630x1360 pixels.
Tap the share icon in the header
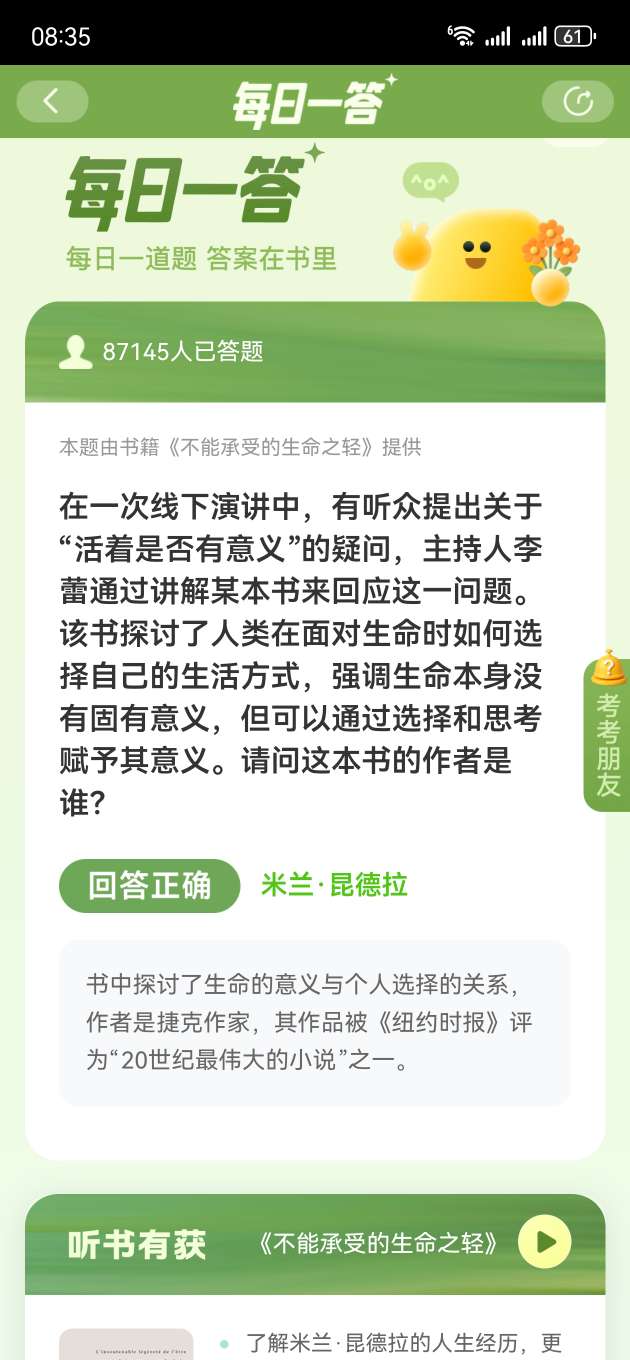577,101
